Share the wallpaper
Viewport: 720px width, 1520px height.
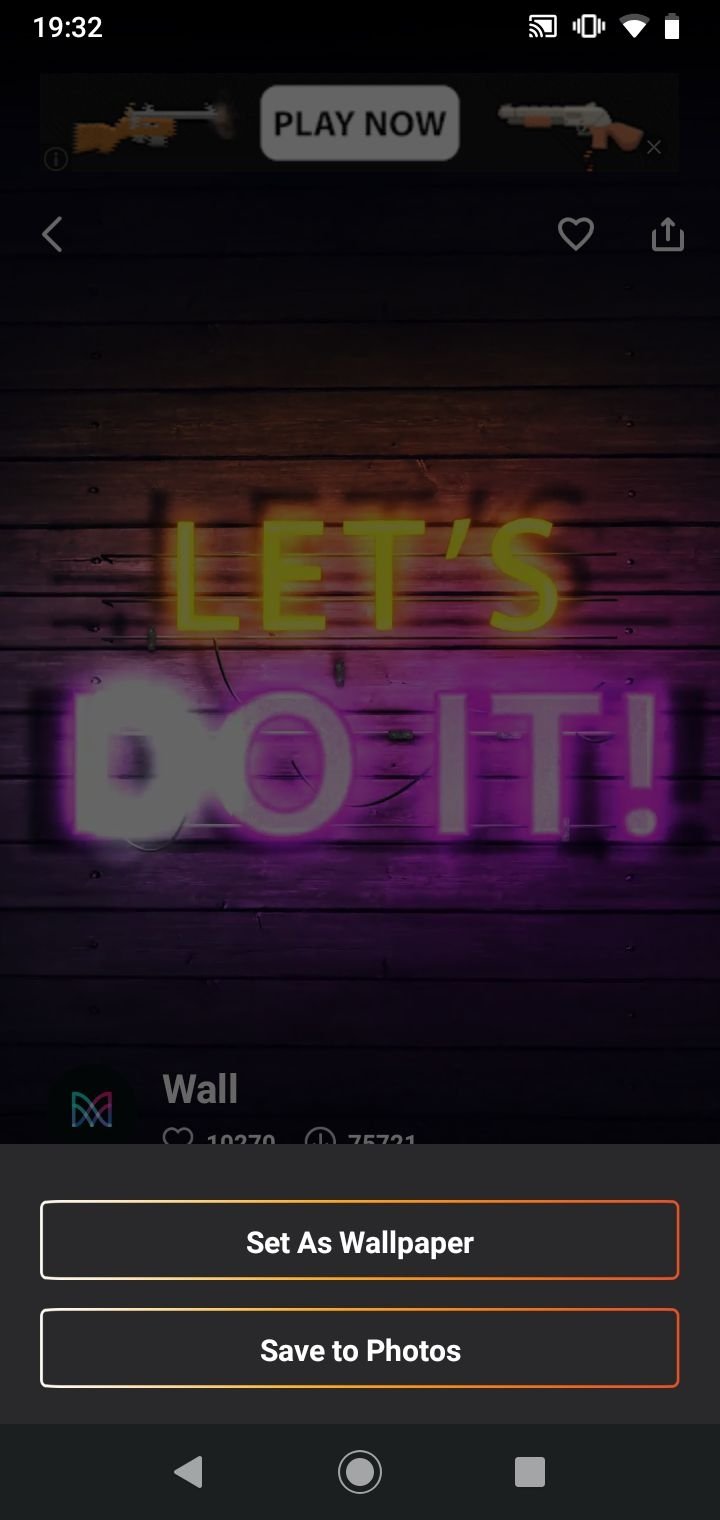tap(668, 235)
